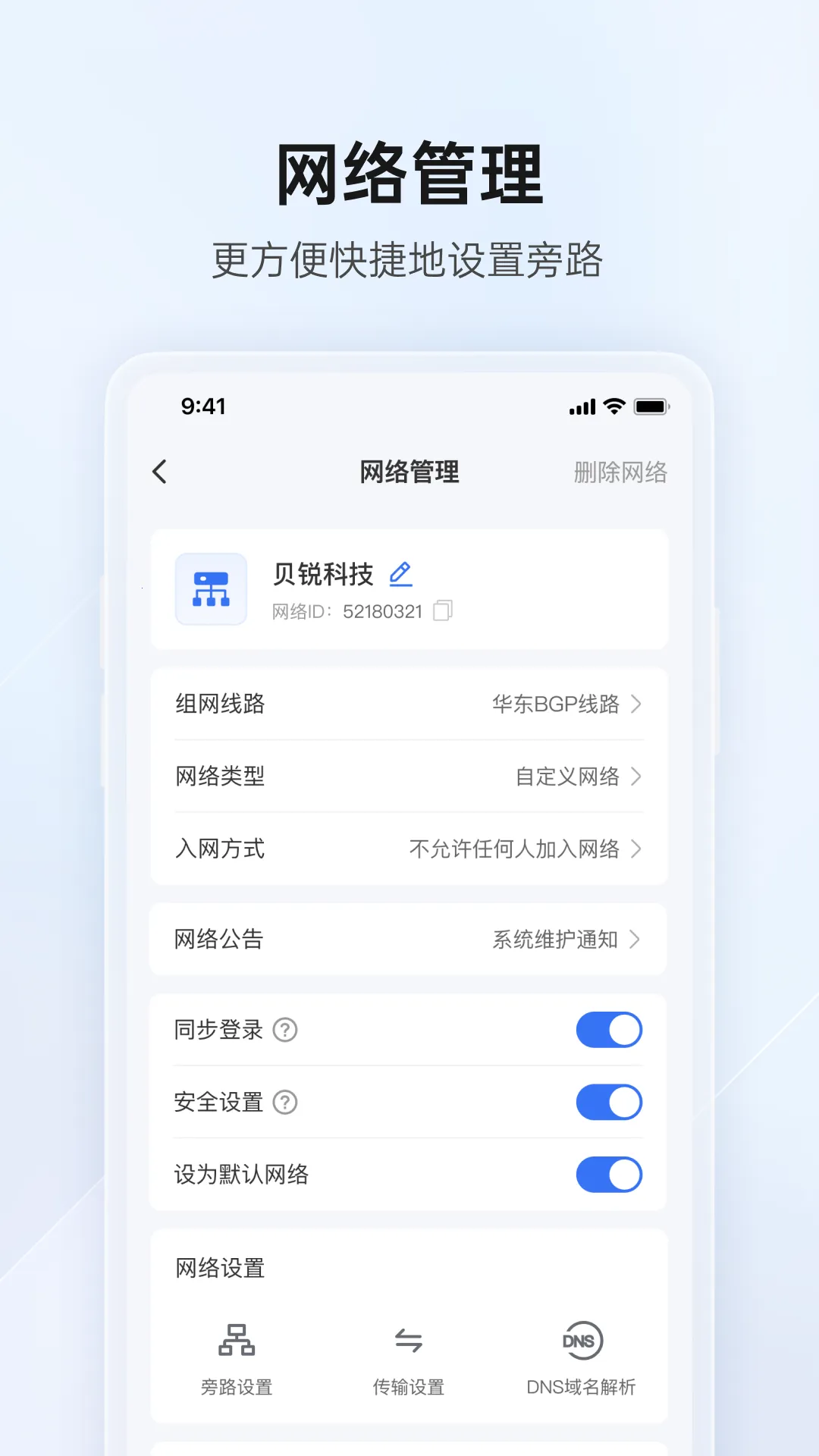Open the 同步登录 help question mark
Viewport: 819px width, 1456px height.
click(287, 1030)
